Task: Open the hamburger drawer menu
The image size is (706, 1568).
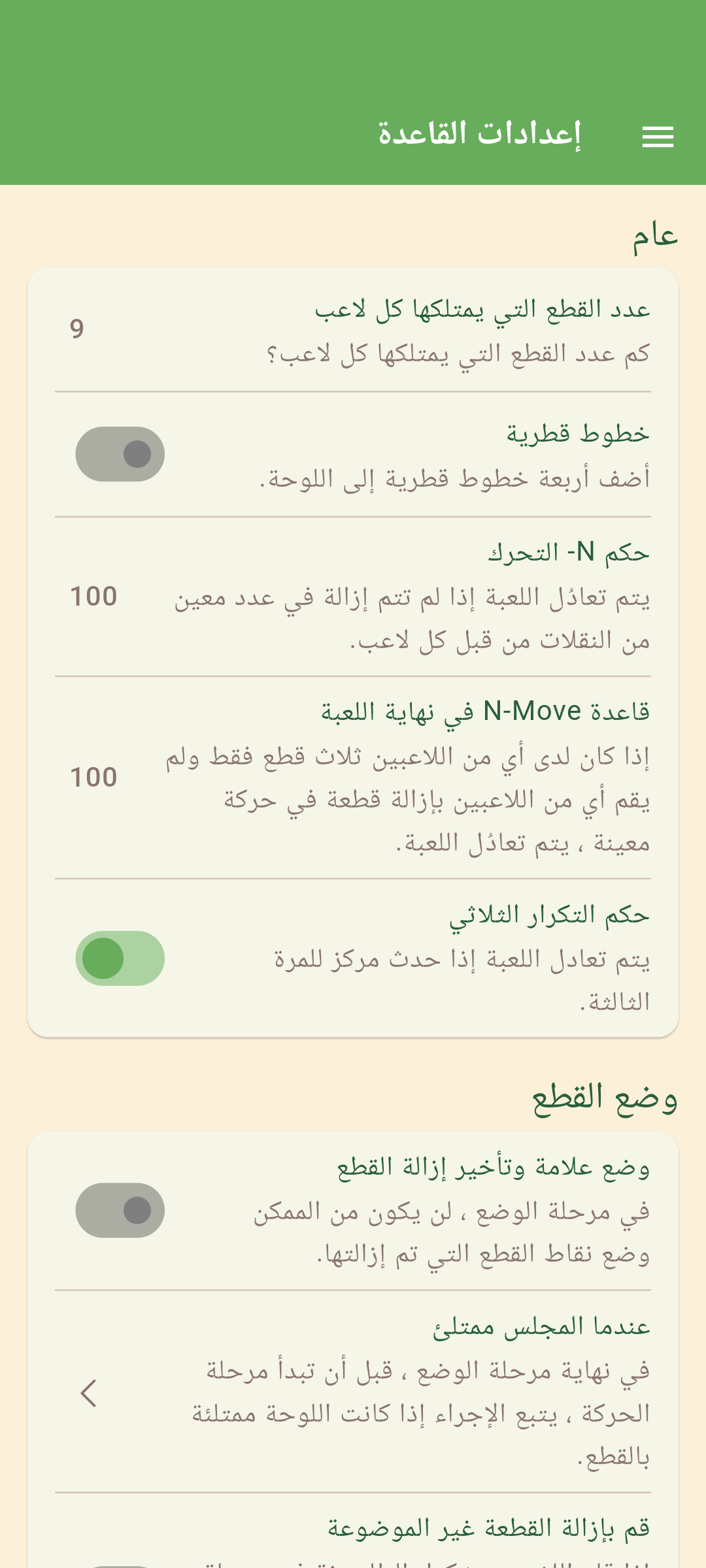Action: pyautogui.click(x=658, y=137)
